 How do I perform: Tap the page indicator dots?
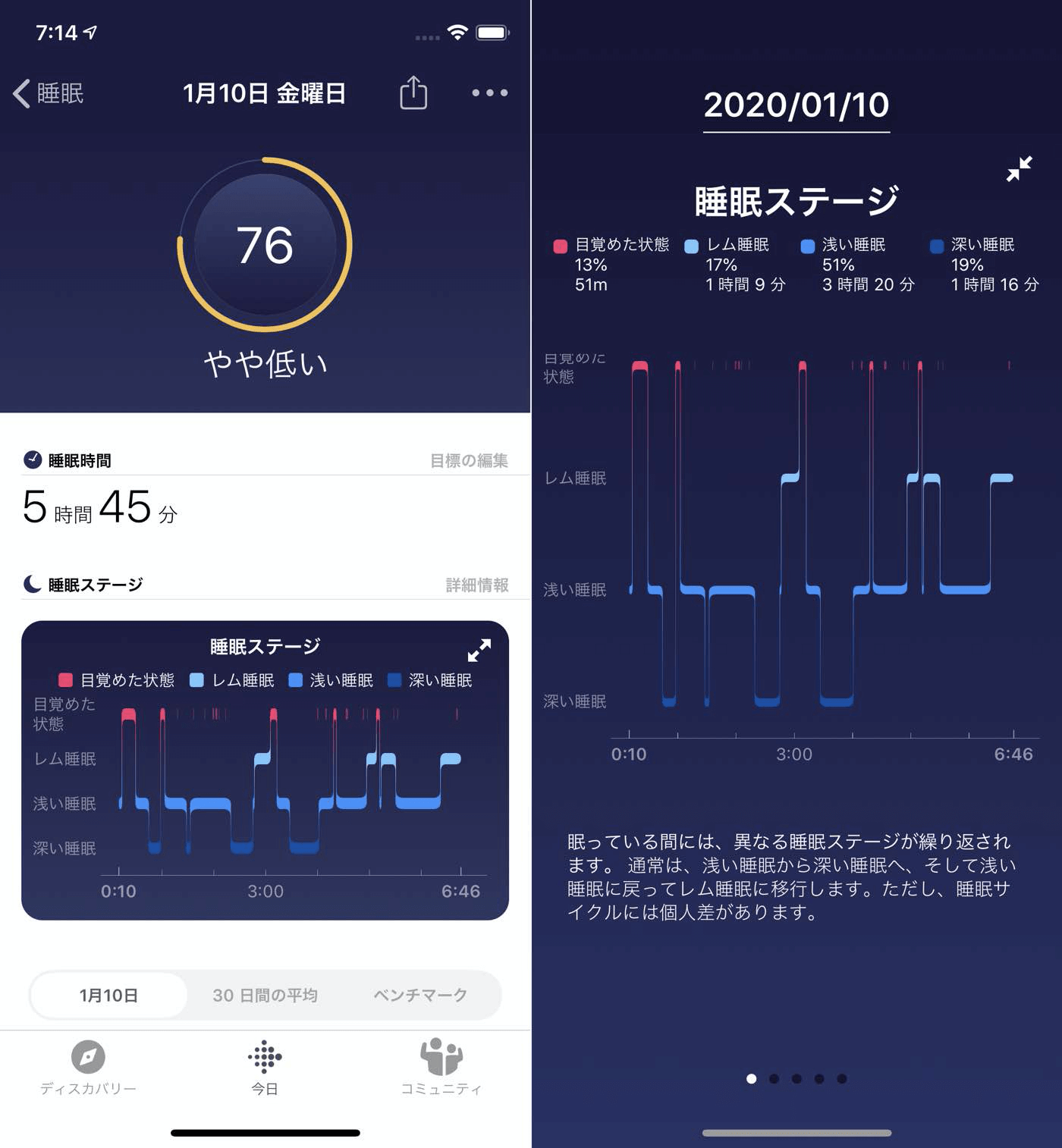(796, 1078)
